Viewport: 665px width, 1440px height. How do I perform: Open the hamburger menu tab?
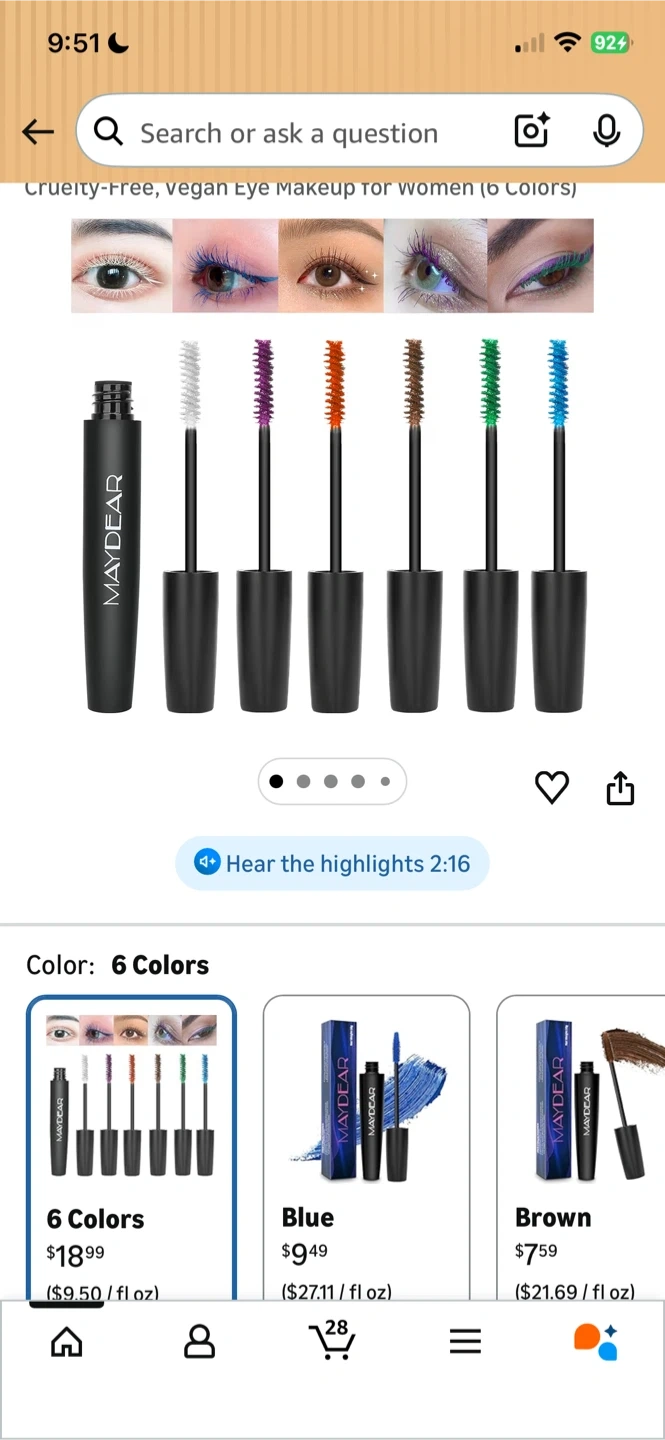click(x=465, y=1341)
